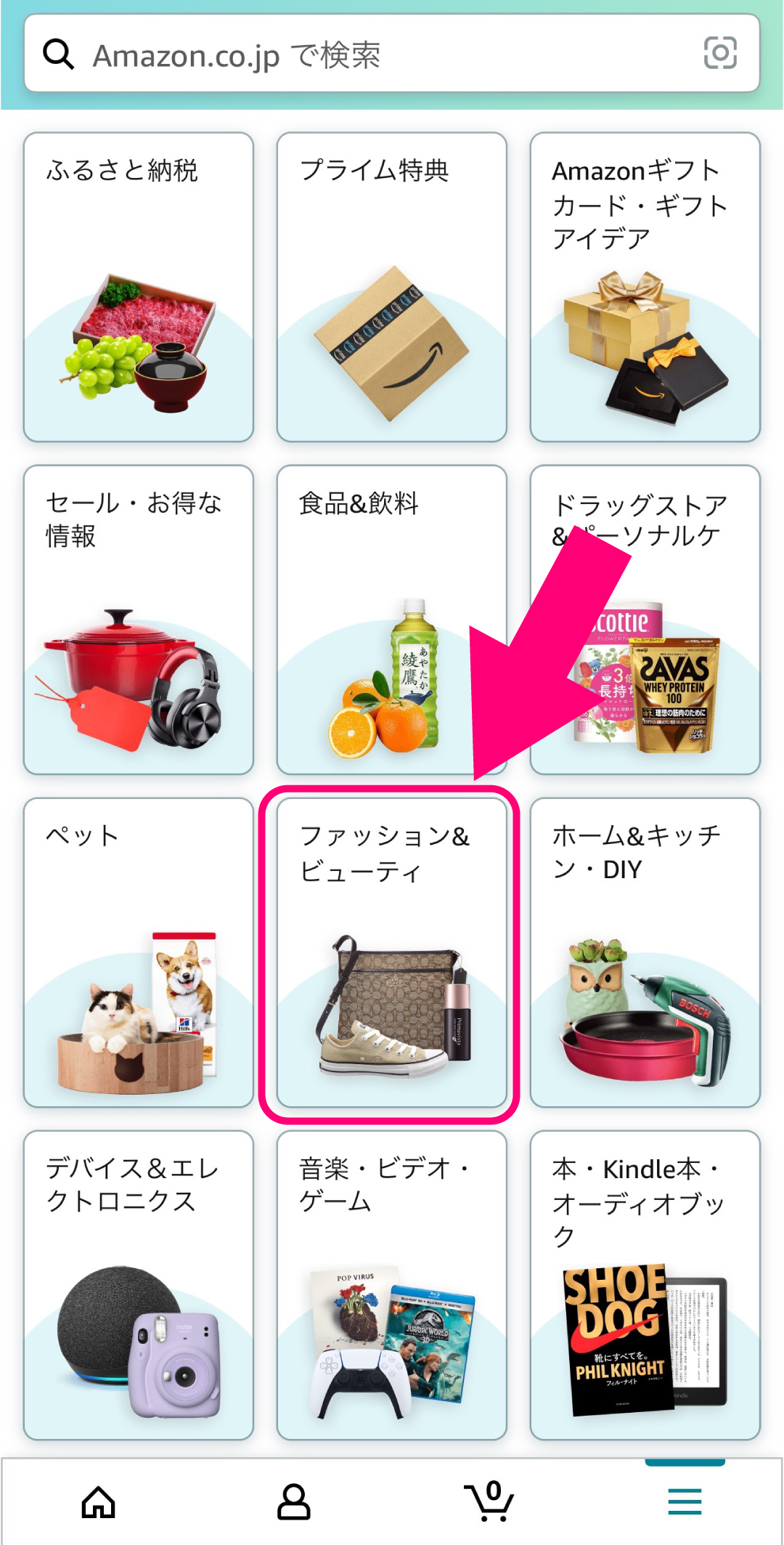Open セール・お得な情報 card
The height and width of the screenshot is (1545, 784).
point(138,620)
